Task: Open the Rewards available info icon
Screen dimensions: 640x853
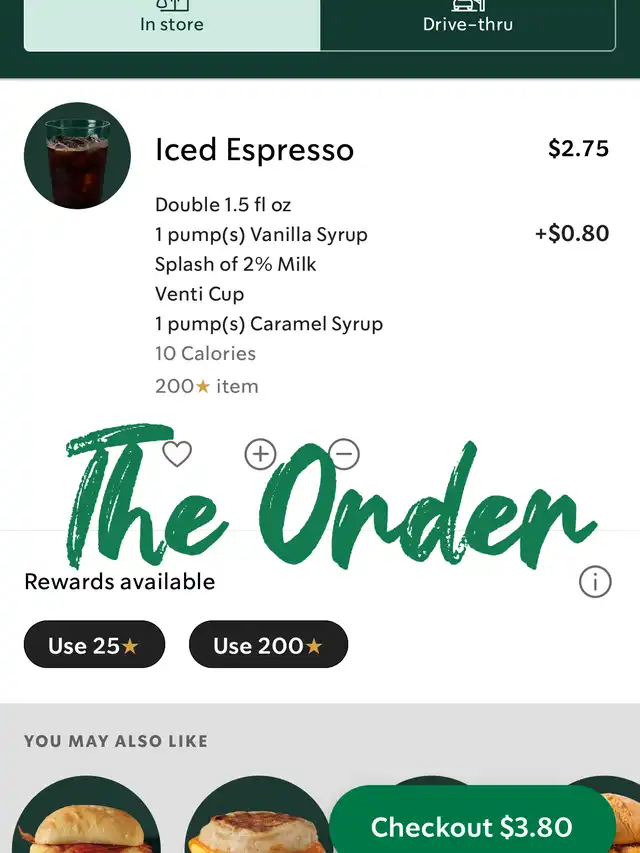Action: pos(595,581)
